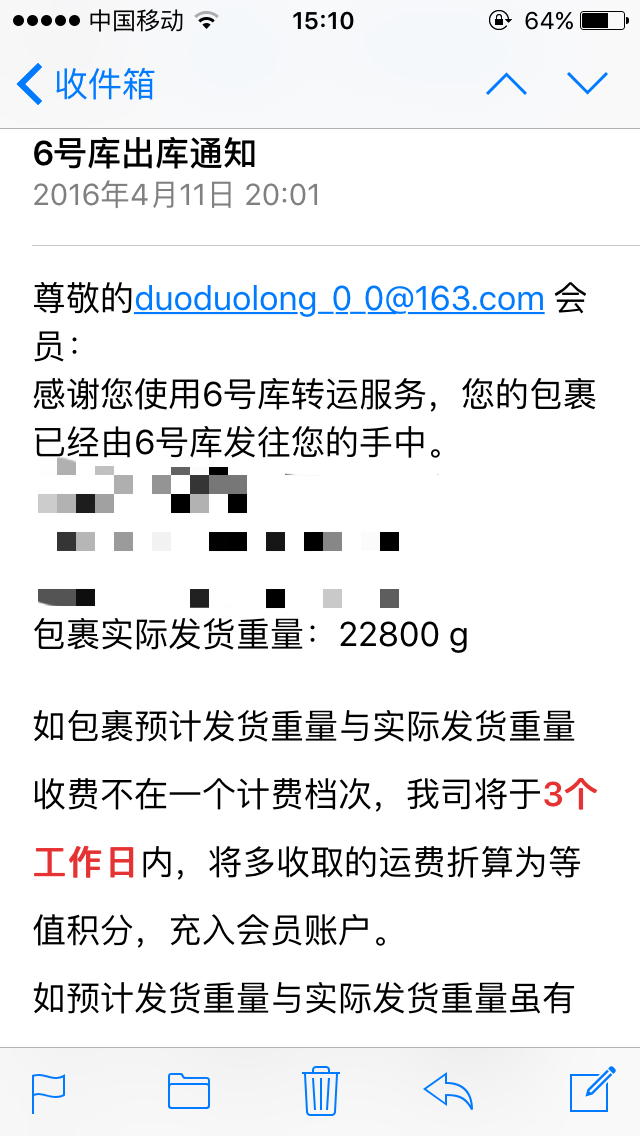Open the duoduolong_0_0@163.com email link
The image size is (640, 1136).
[x=339, y=298]
